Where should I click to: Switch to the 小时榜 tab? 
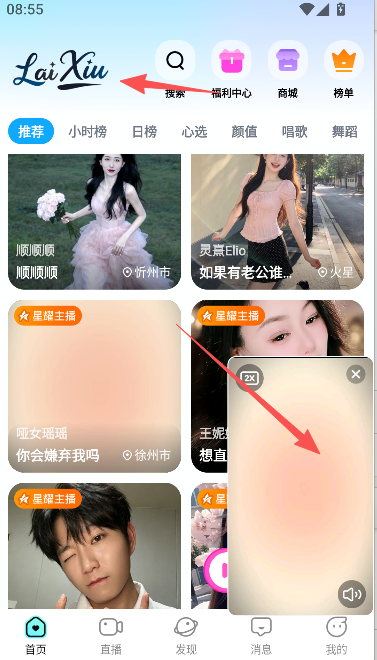88,132
